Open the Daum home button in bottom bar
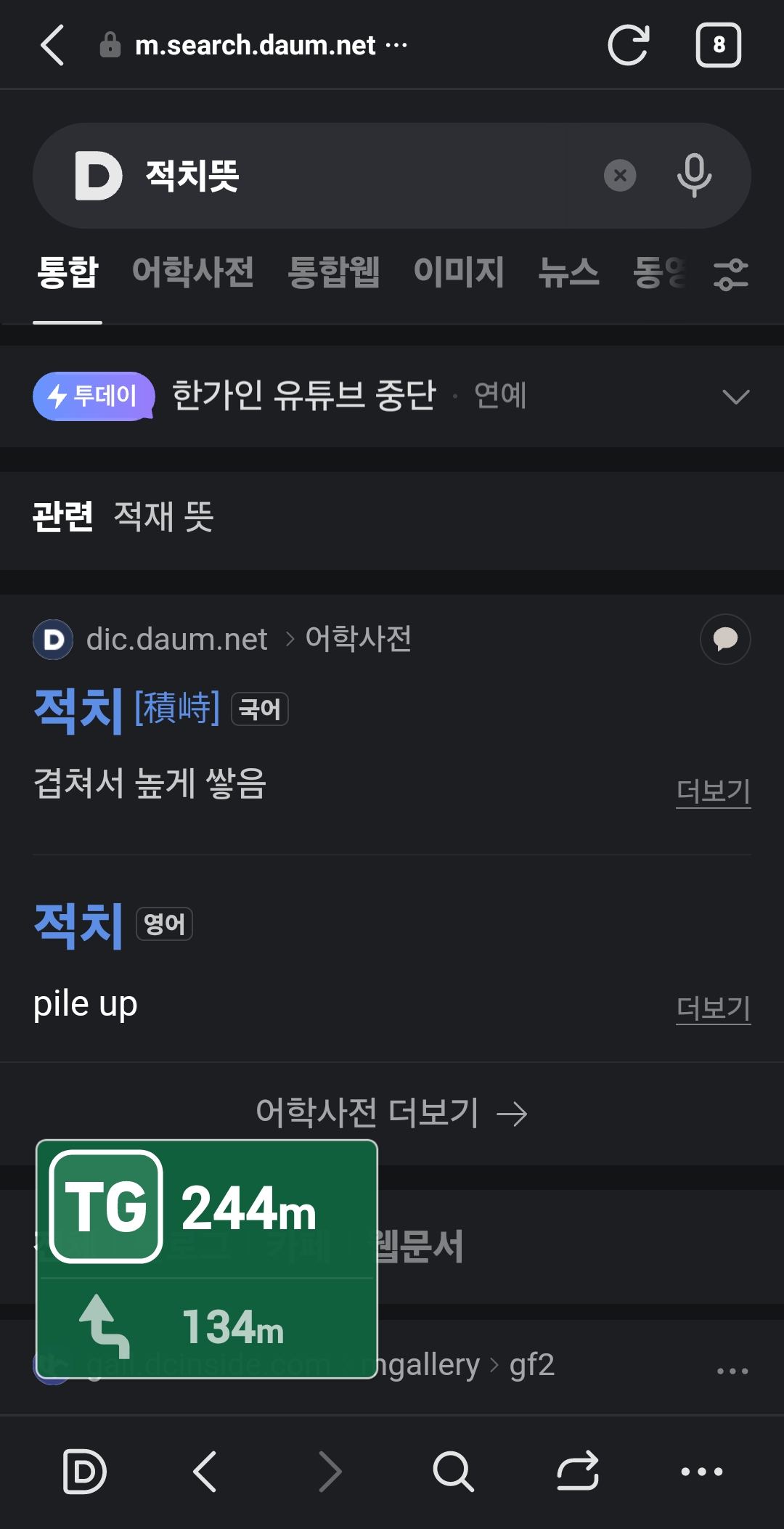The image size is (784, 1529). tap(84, 1472)
